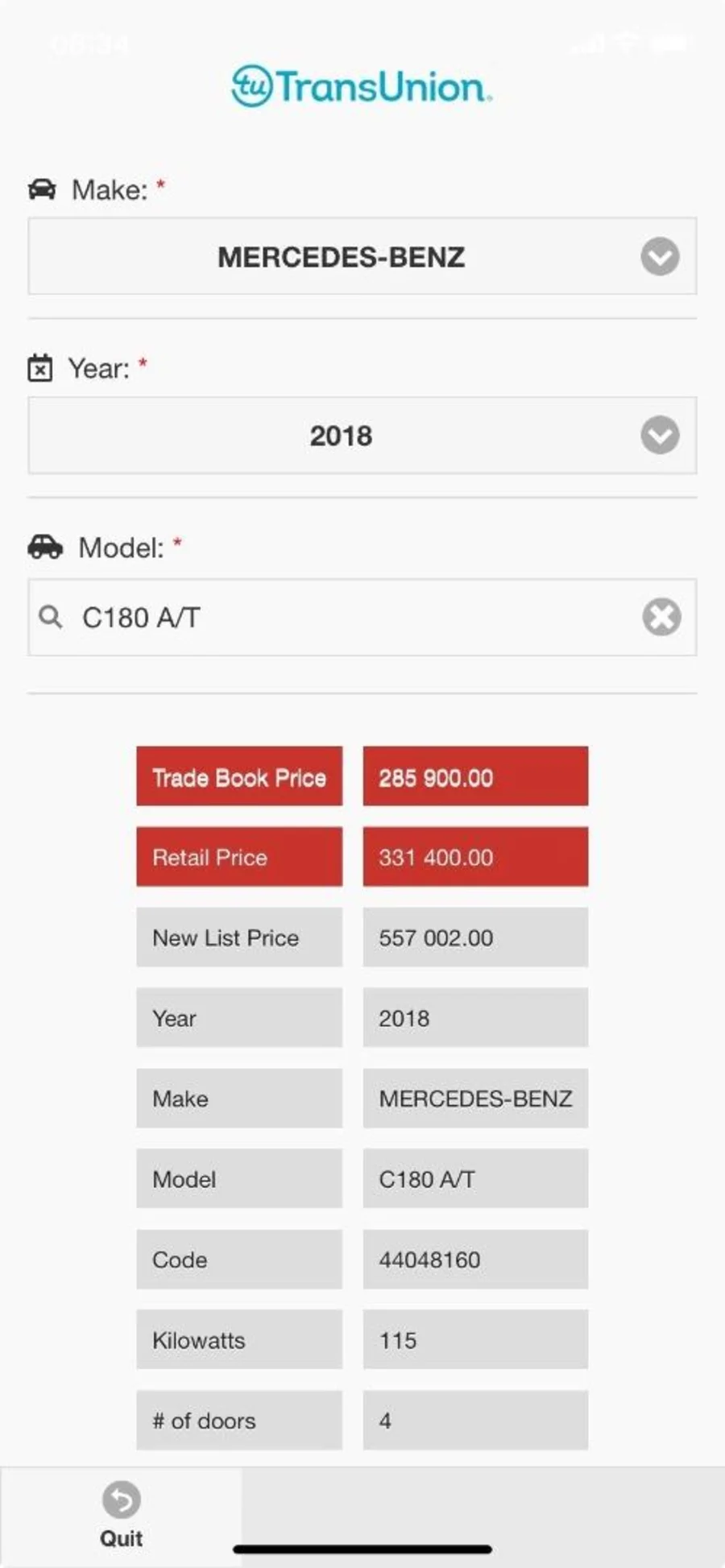Tap the Model search field with C180 A/T
The height and width of the screenshot is (1568, 725).
click(338, 618)
